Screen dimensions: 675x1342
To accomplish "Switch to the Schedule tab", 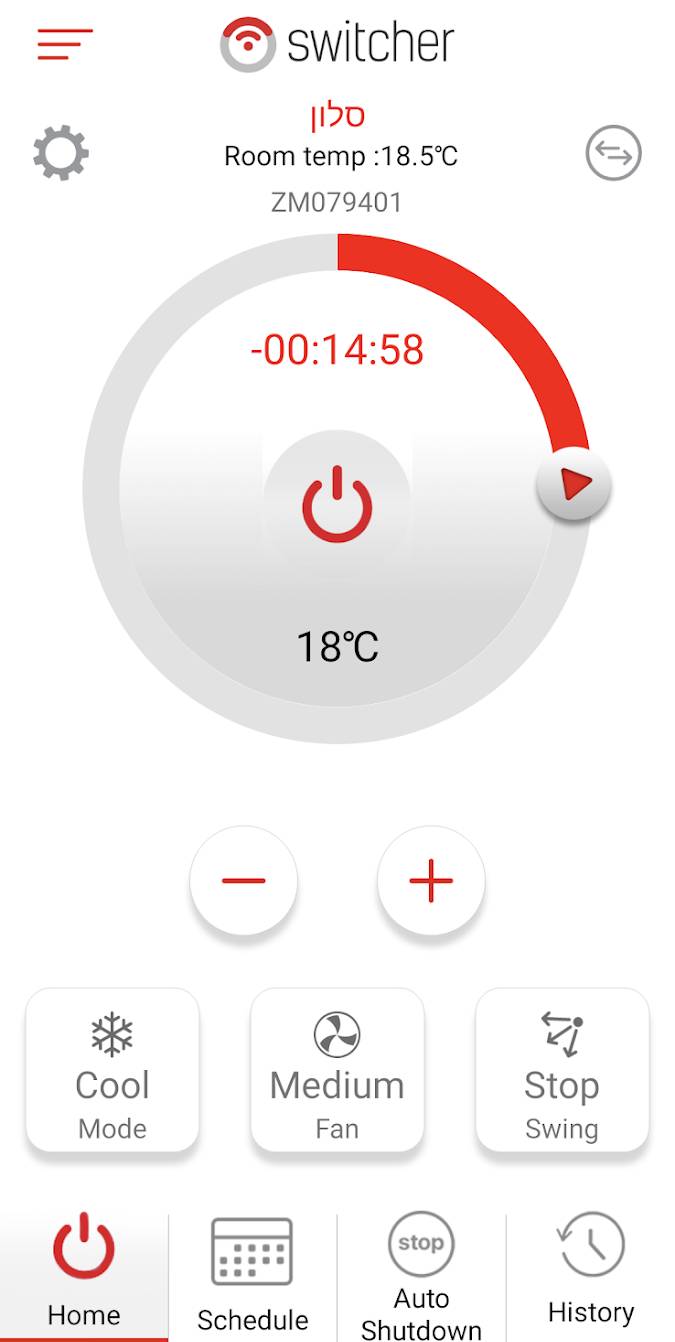I will [x=252, y=1274].
